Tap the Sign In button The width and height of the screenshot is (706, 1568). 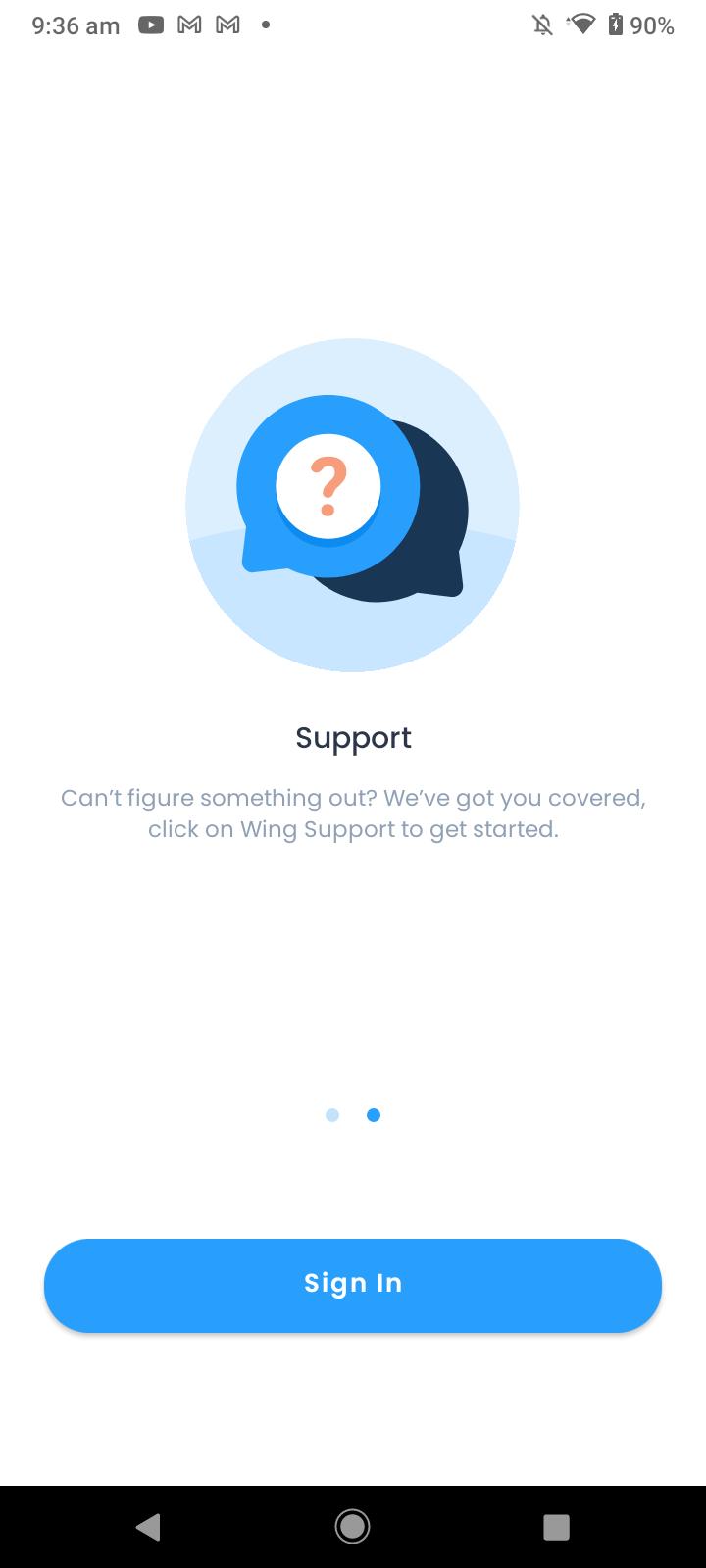[353, 1285]
